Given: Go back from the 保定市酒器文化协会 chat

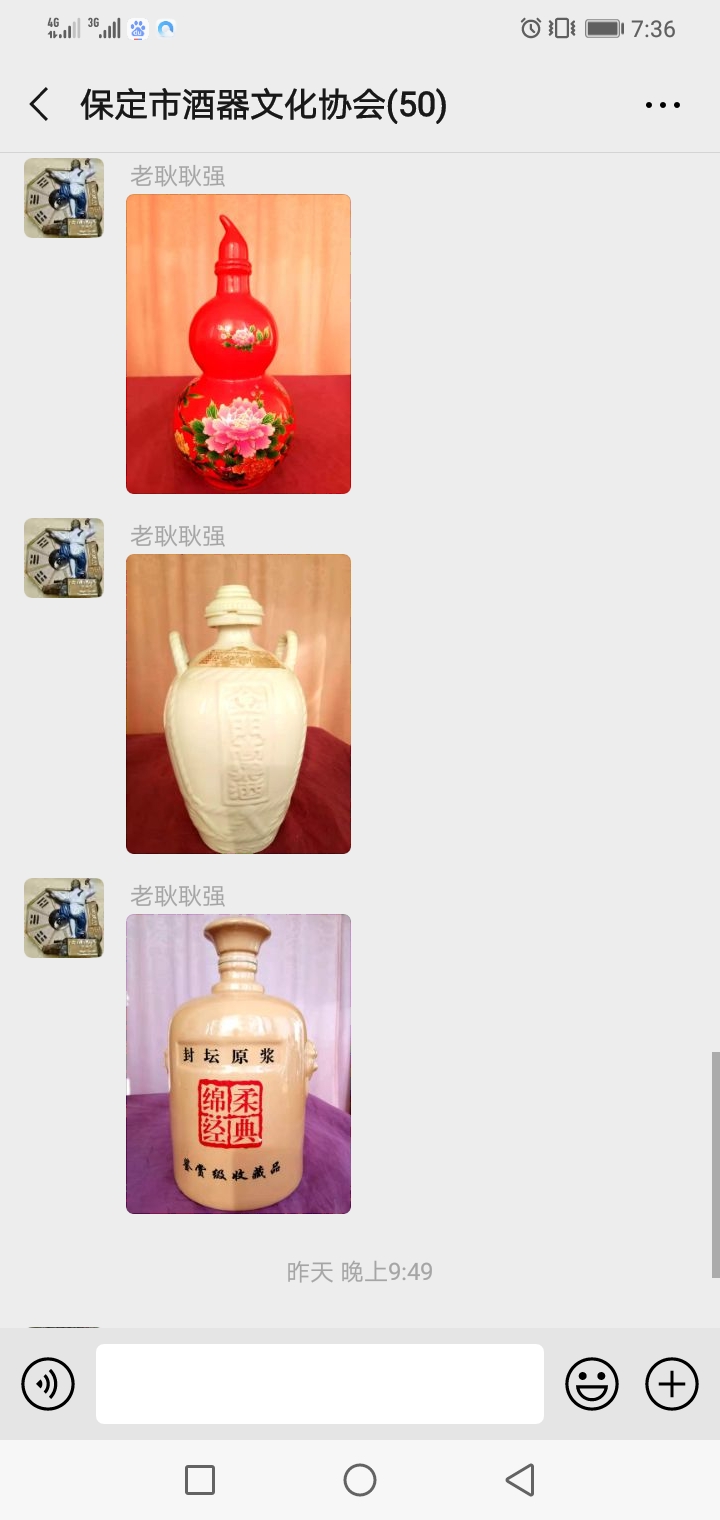Looking at the screenshot, I should pos(40,105).
